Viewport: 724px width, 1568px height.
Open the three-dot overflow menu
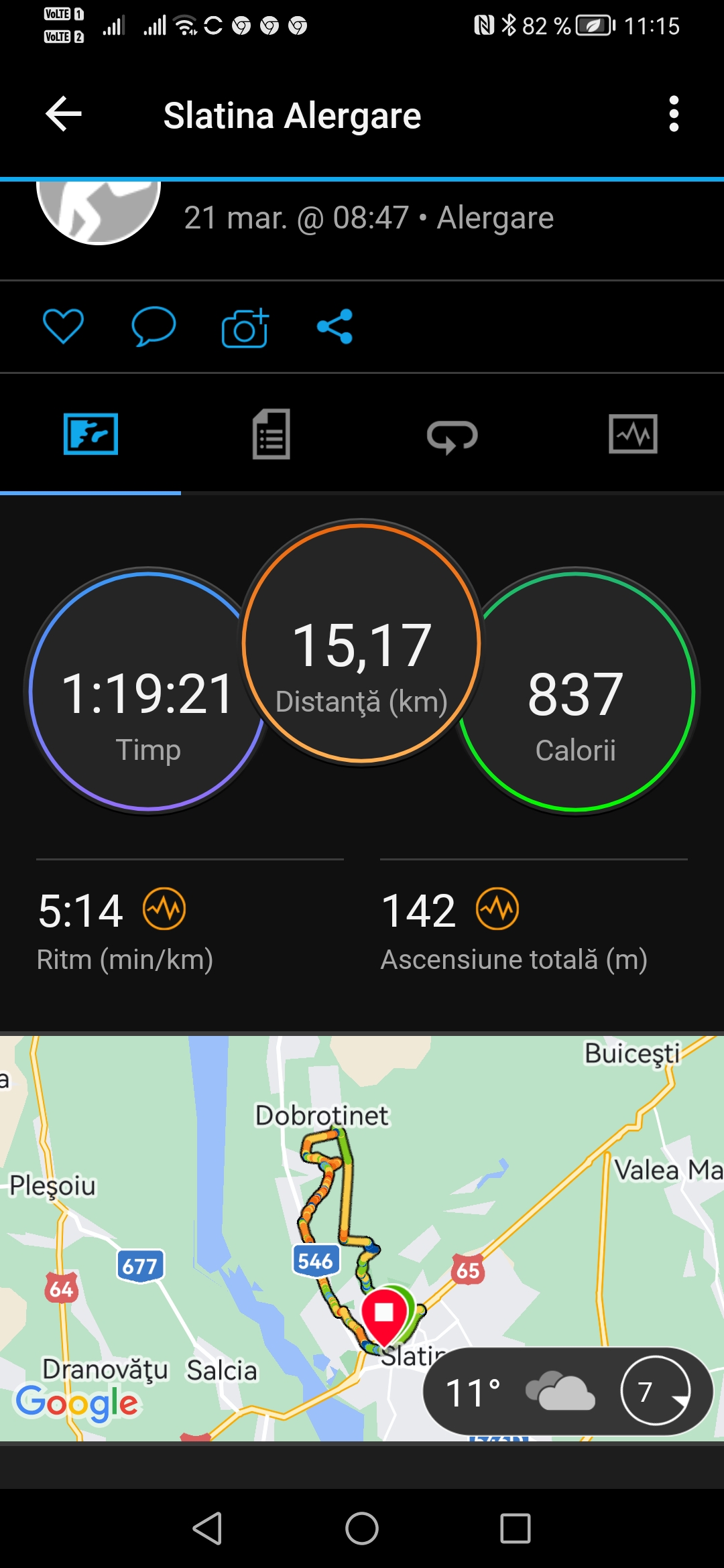[674, 114]
